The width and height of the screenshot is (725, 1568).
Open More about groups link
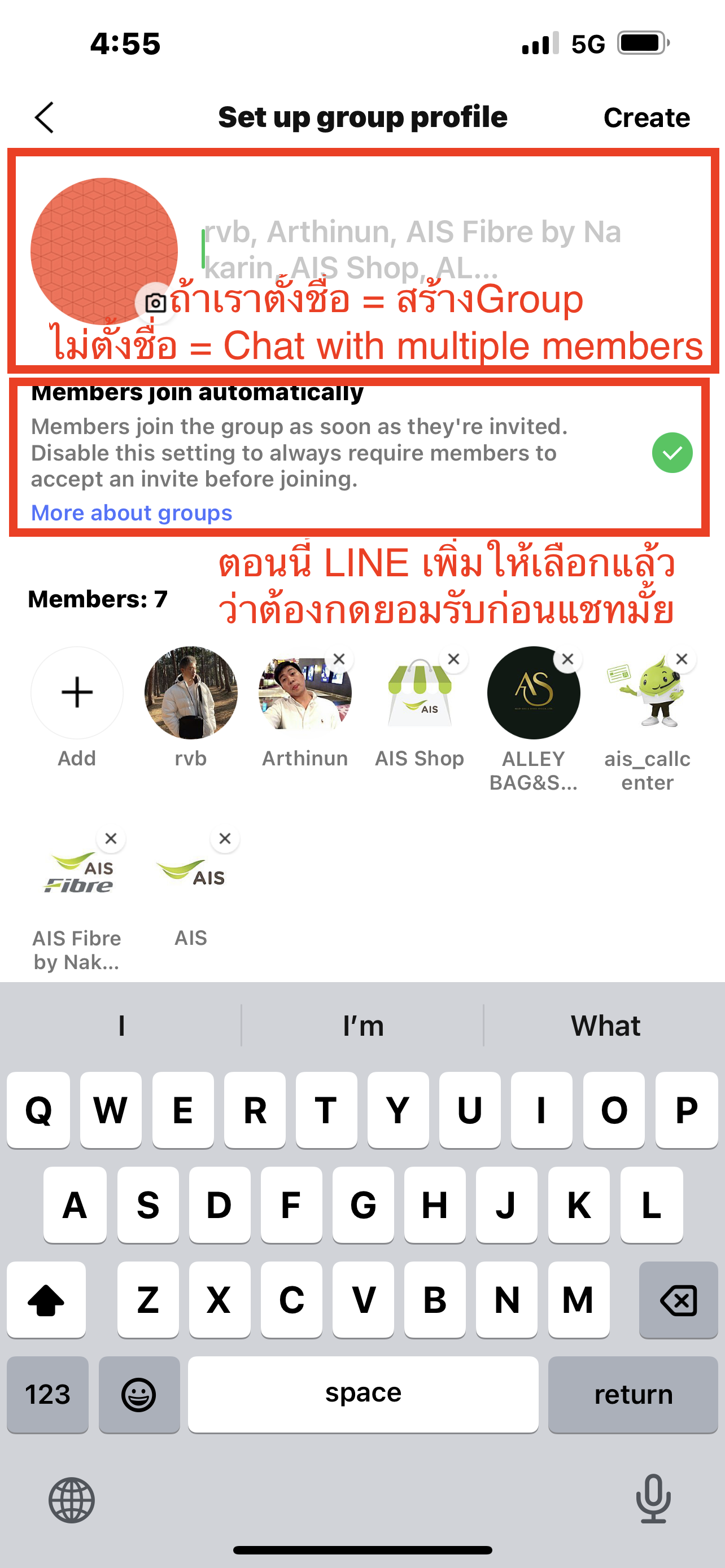tap(132, 513)
